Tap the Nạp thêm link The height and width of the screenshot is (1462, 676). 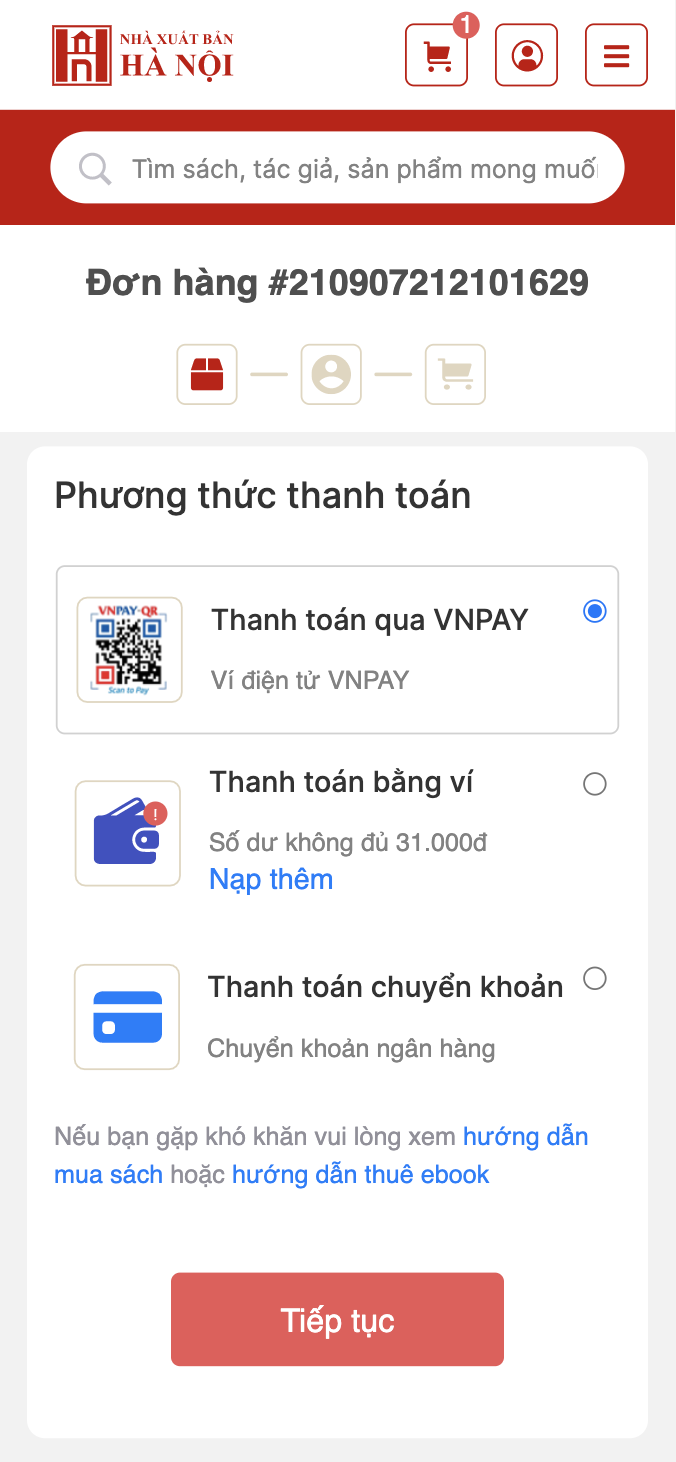pos(271,880)
